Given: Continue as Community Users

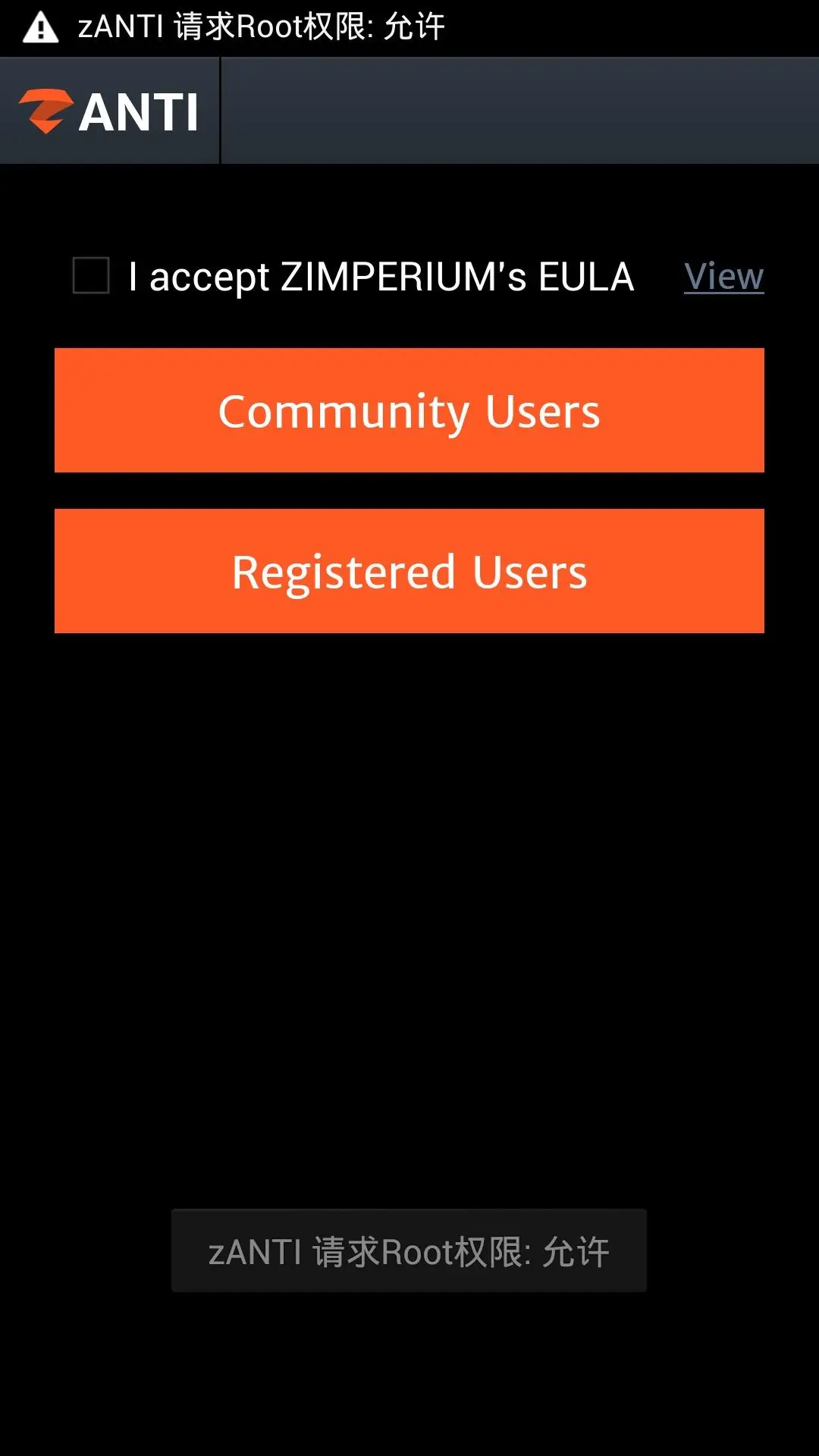Looking at the screenshot, I should (409, 410).
